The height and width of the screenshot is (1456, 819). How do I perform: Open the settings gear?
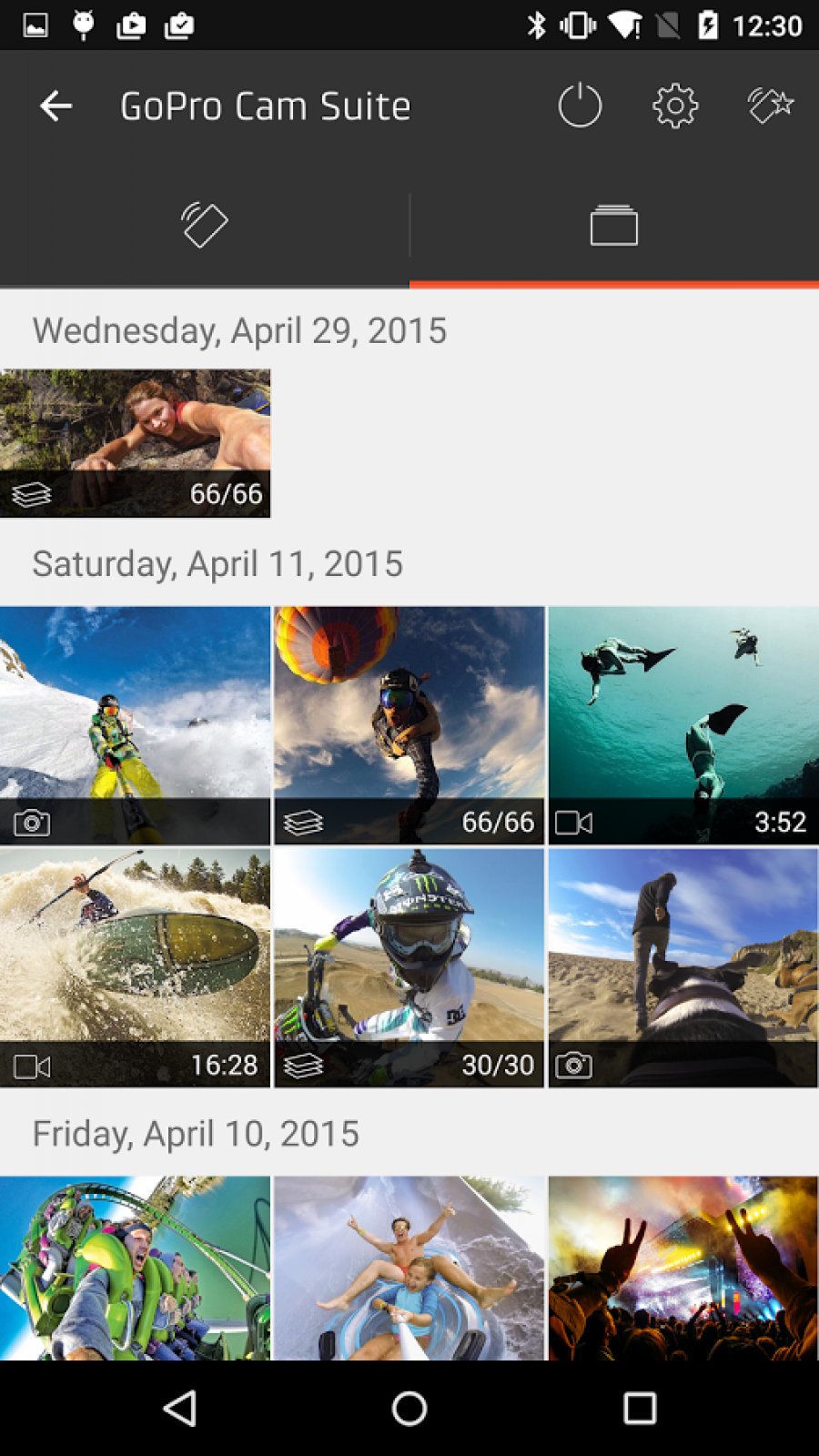[x=675, y=106]
